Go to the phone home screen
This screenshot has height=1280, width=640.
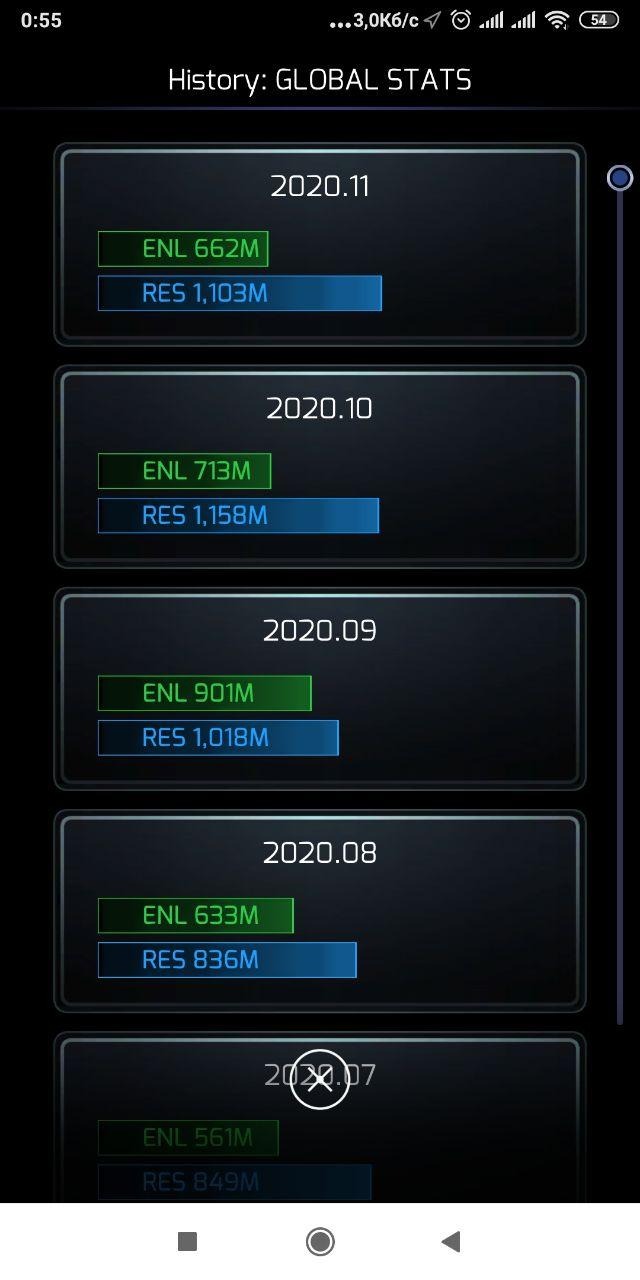pos(320,1242)
